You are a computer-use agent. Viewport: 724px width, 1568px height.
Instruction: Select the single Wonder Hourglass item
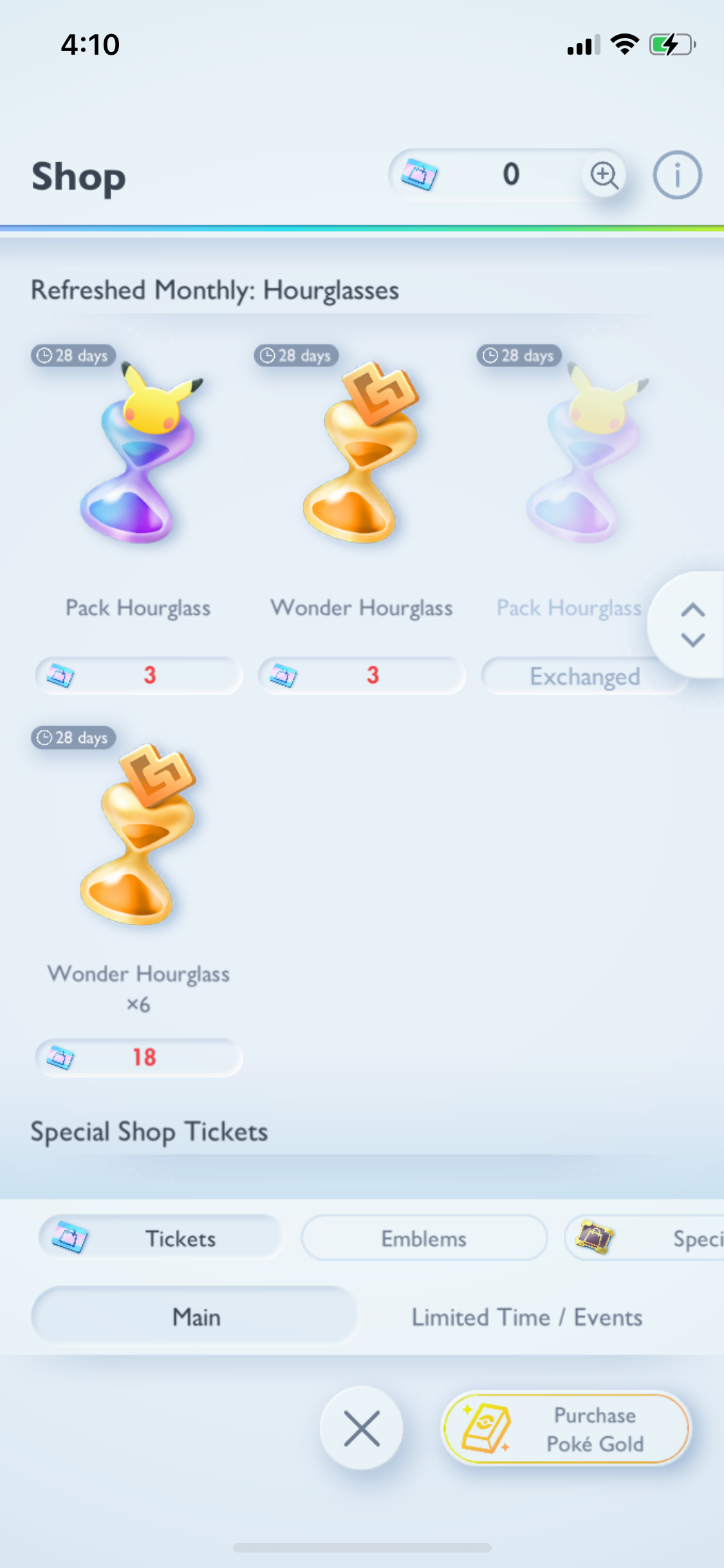point(361,489)
